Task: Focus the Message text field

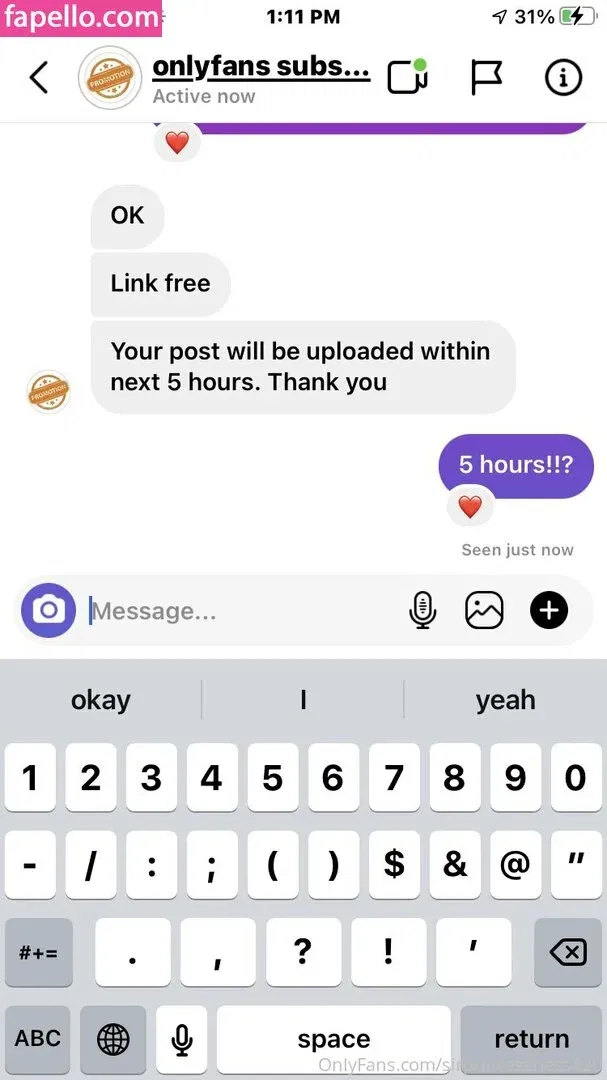Action: [x=240, y=611]
